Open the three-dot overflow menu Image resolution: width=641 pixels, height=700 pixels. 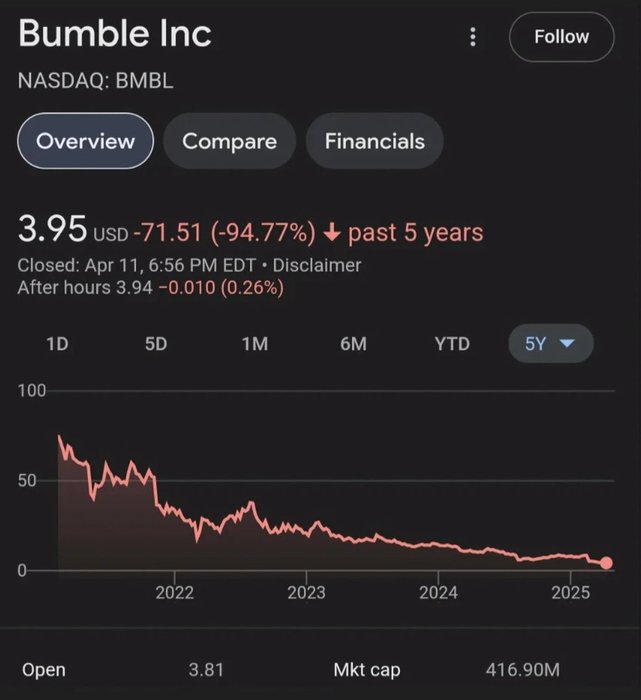point(473,37)
